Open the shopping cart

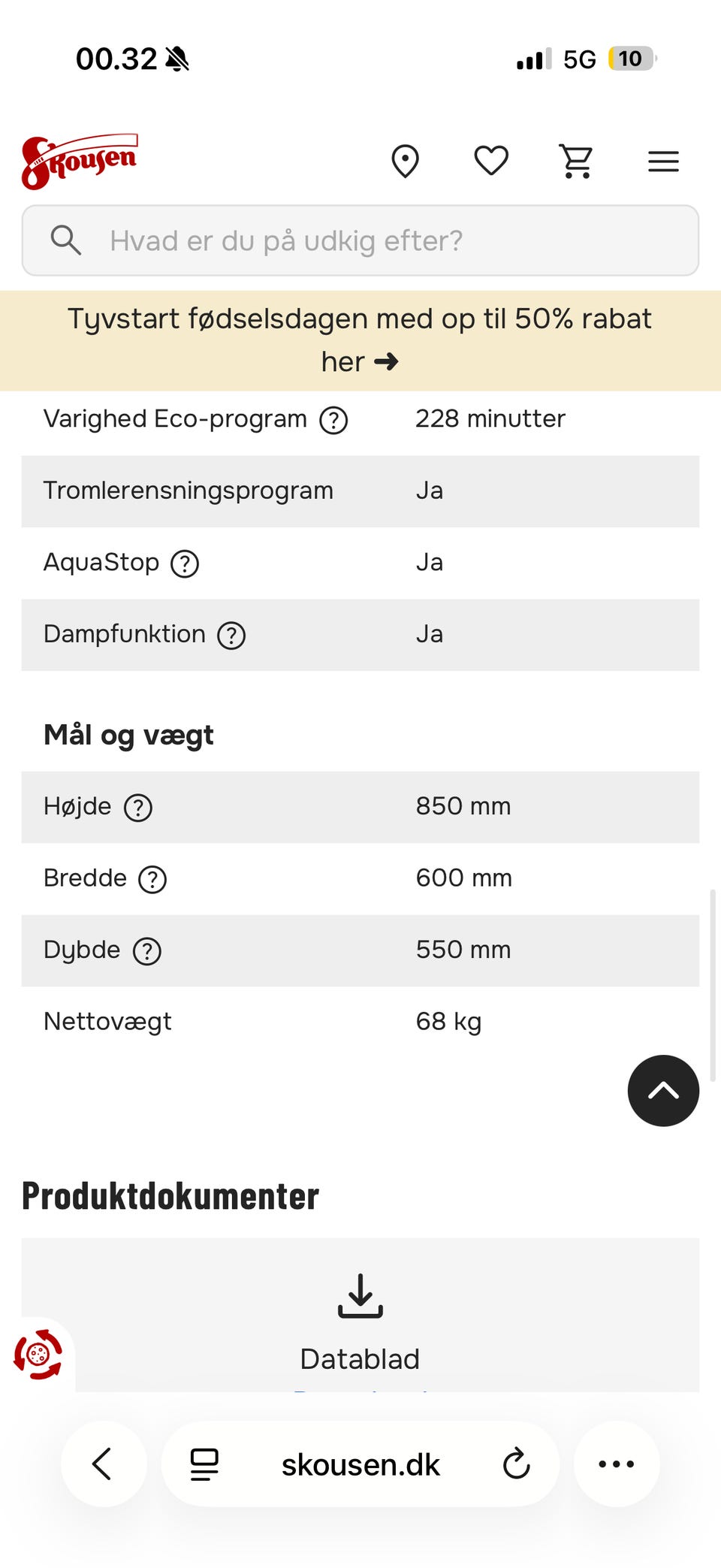pyautogui.click(x=577, y=161)
